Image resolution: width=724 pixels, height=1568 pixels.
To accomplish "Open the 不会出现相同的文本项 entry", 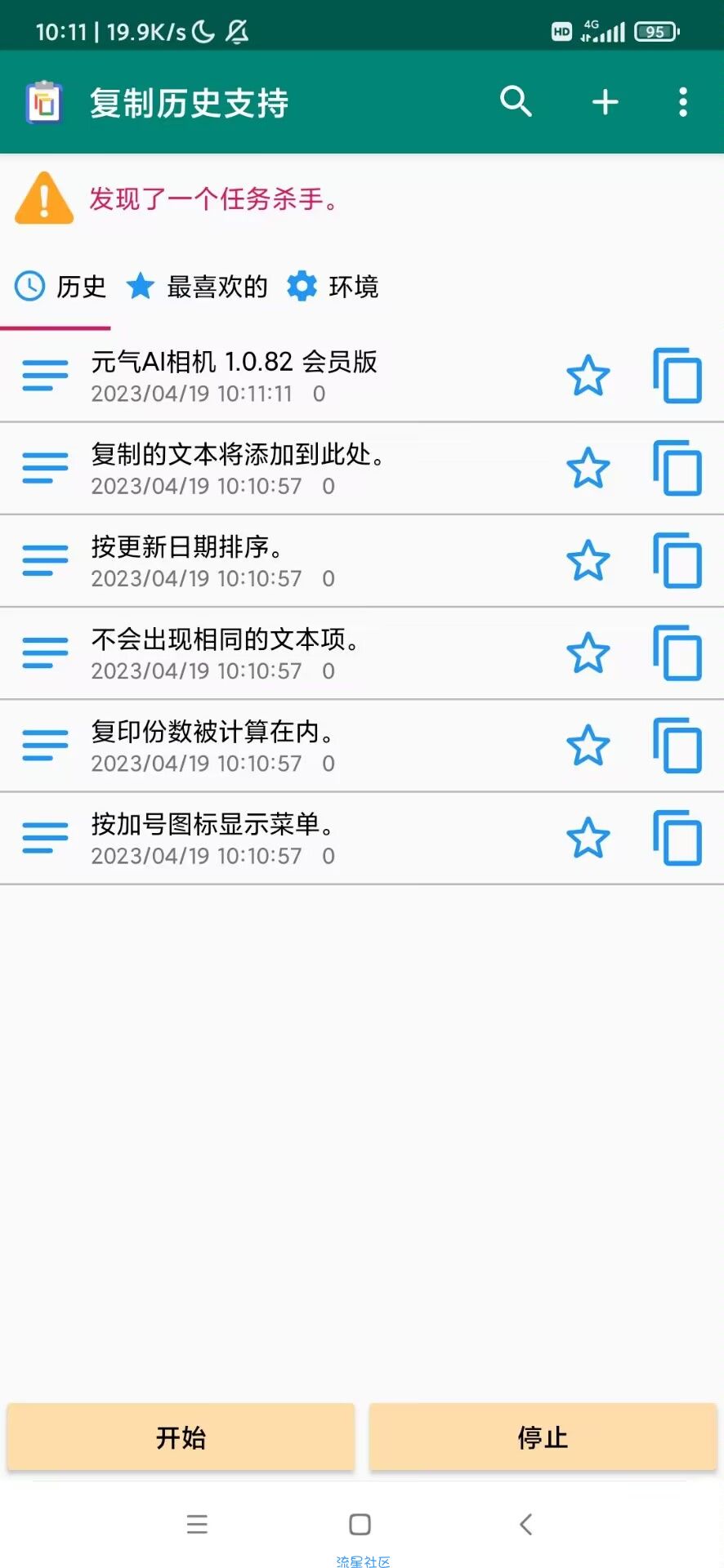I will (225, 653).
